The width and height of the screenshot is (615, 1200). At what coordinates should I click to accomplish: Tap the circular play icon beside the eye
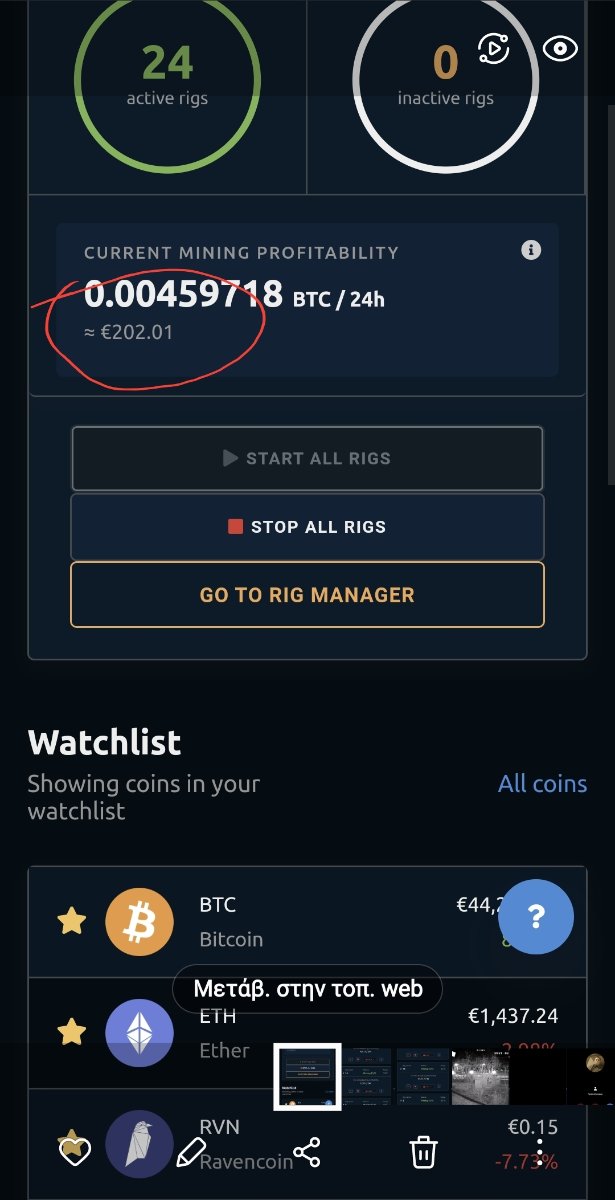click(494, 49)
